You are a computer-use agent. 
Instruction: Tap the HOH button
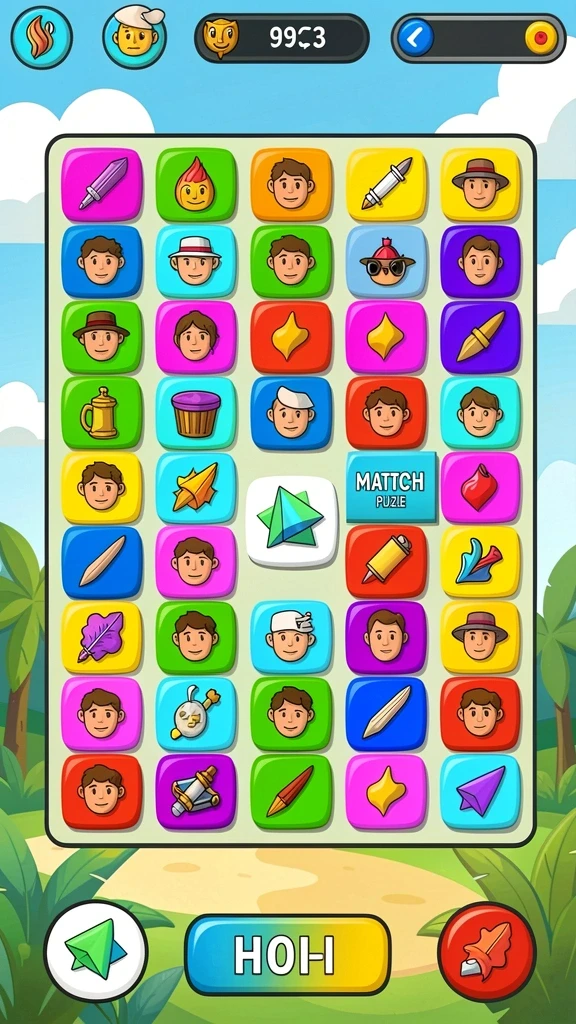pyautogui.click(x=288, y=954)
